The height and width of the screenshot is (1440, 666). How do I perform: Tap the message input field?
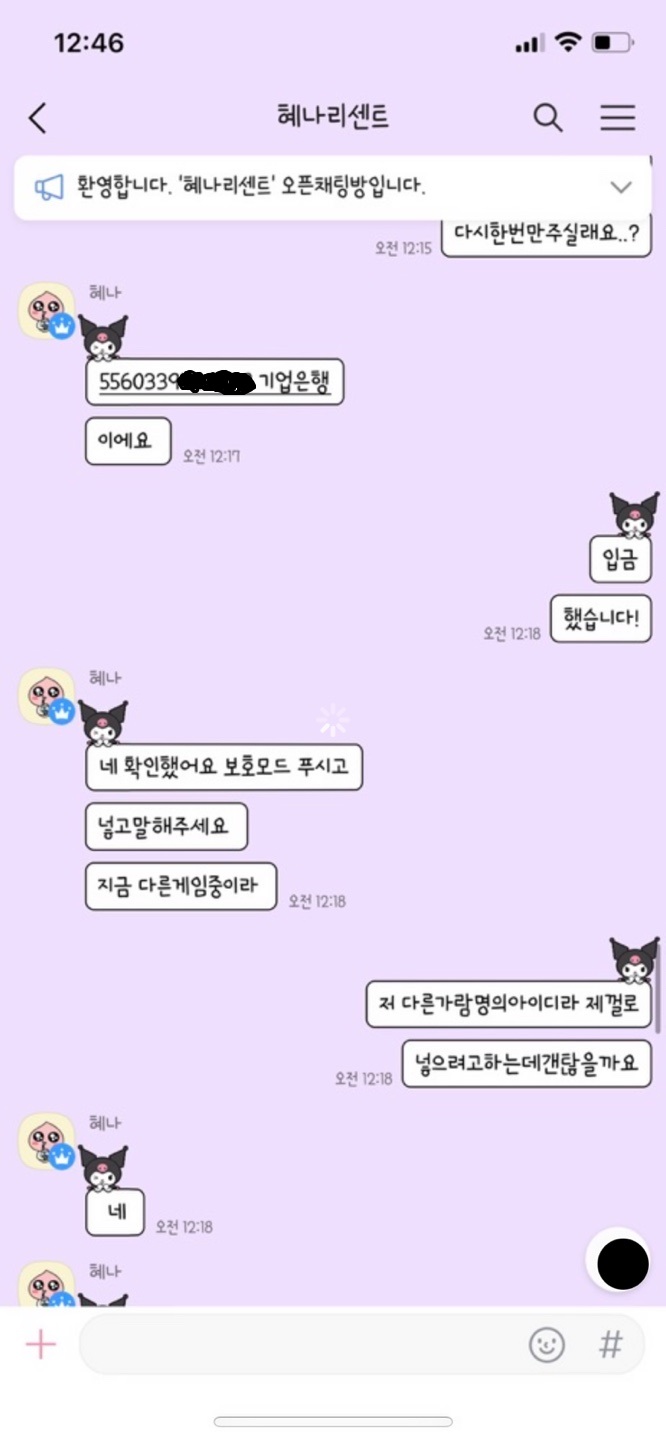click(x=300, y=1345)
